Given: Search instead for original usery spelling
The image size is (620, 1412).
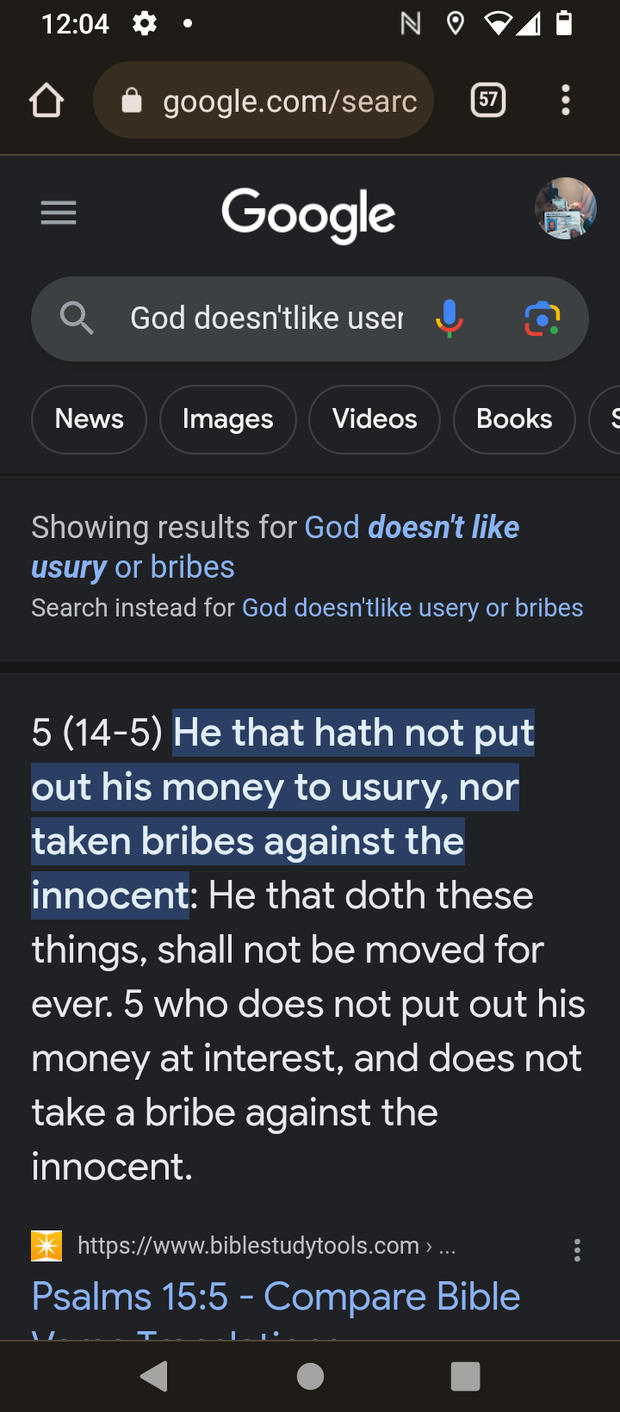Looking at the screenshot, I should [412, 608].
